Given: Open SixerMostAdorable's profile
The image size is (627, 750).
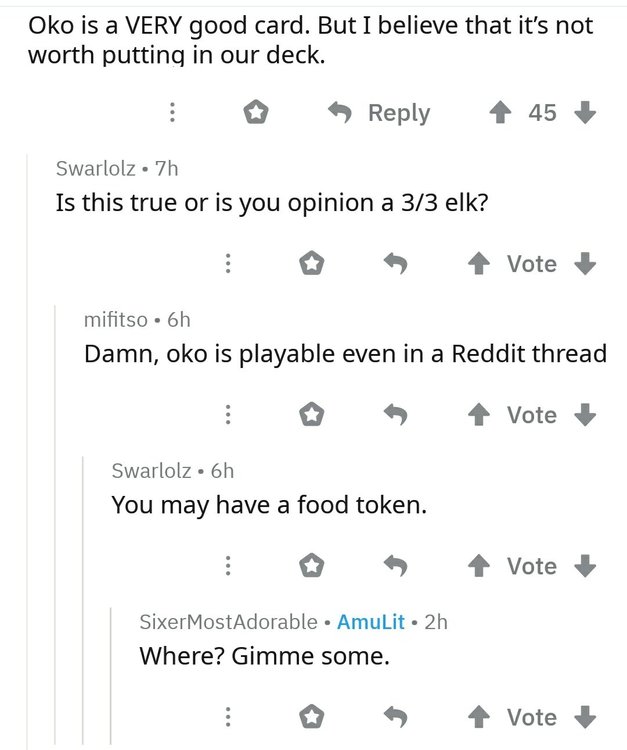Looking at the screenshot, I should pyautogui.click(x=228, y=621).
